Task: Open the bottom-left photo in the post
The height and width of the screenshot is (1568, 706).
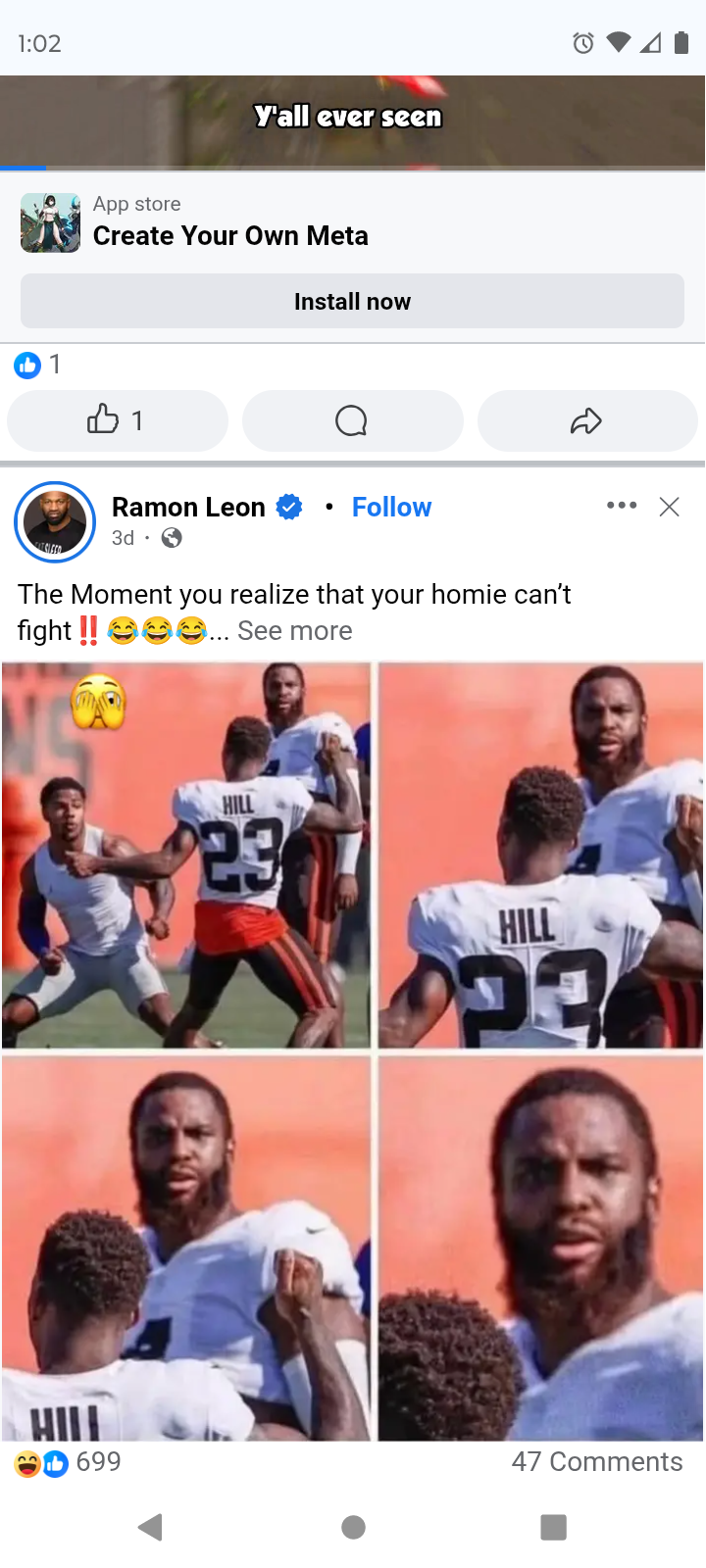Action: pos(186,1248)
